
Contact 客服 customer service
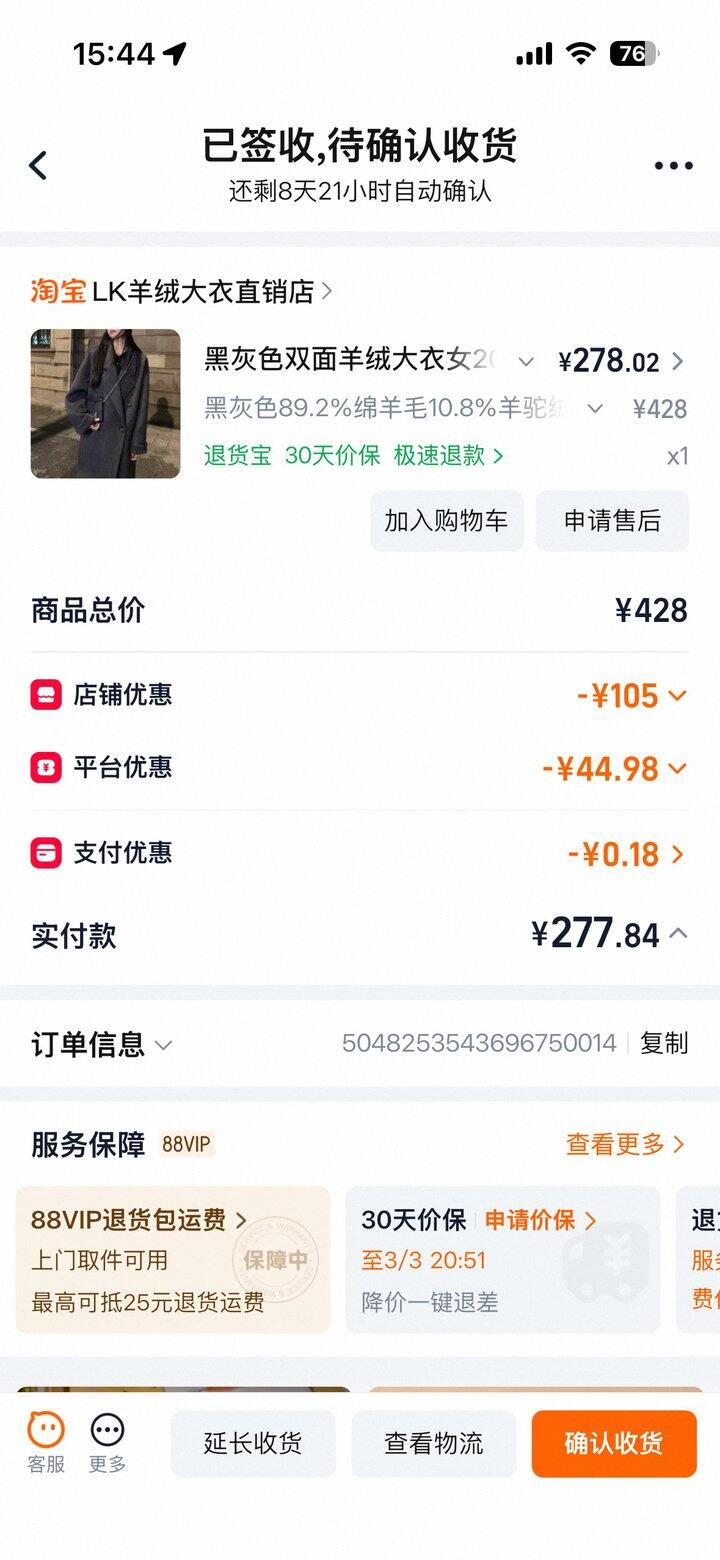click(x=46, y=1442)
